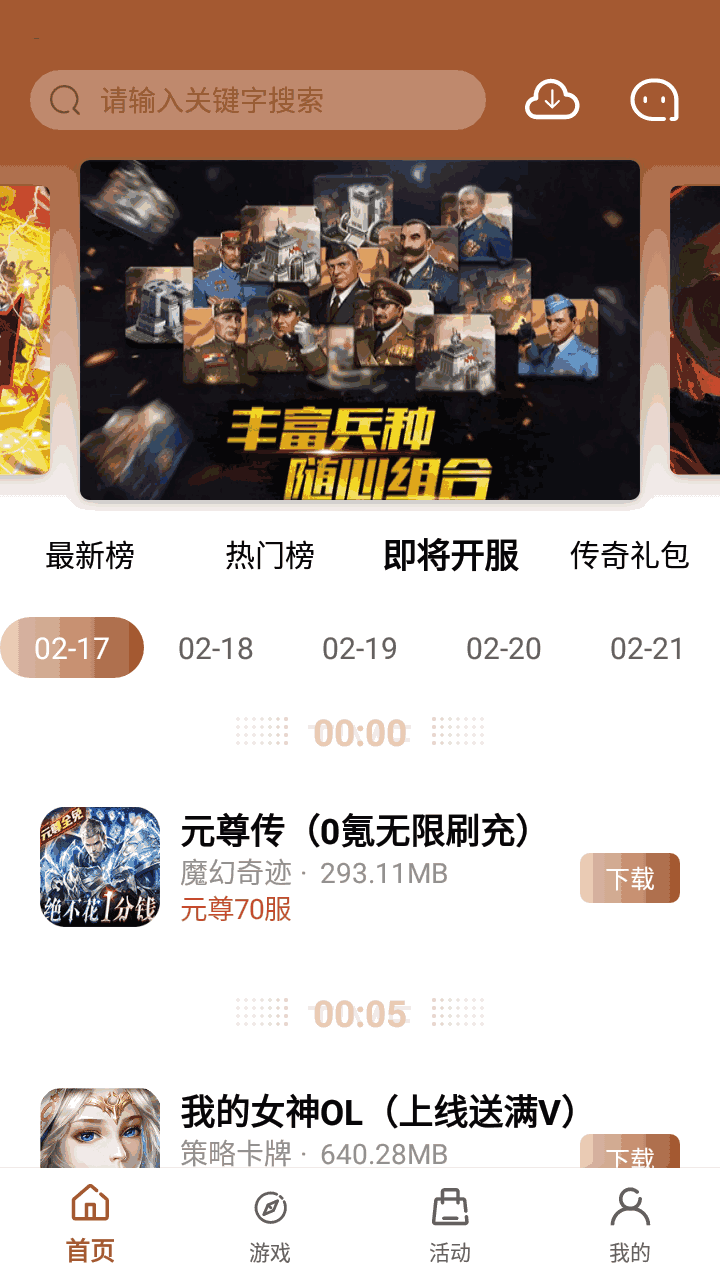The width and height of the screenshot is (720, 1280).
Task: Open the 活动 tab
Action: click(450, 1225)
